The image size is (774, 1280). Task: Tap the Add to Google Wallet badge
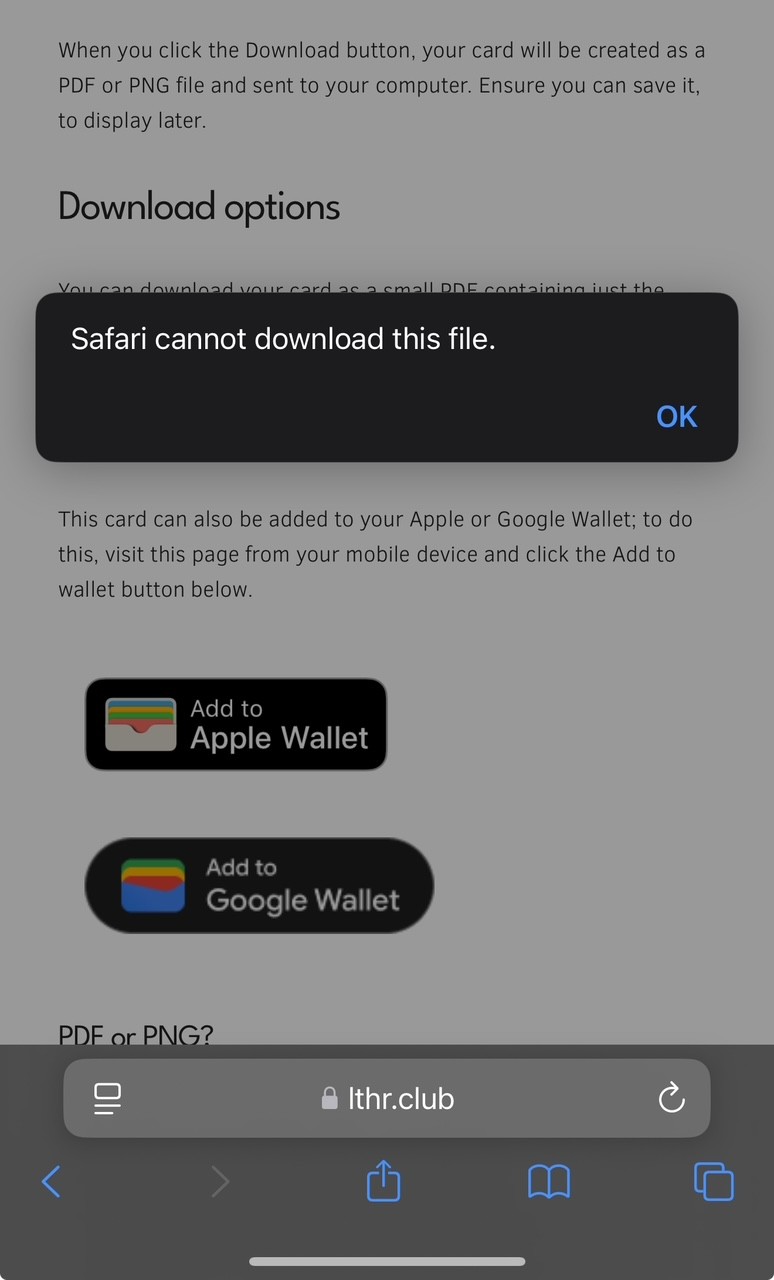click(259, 885)
